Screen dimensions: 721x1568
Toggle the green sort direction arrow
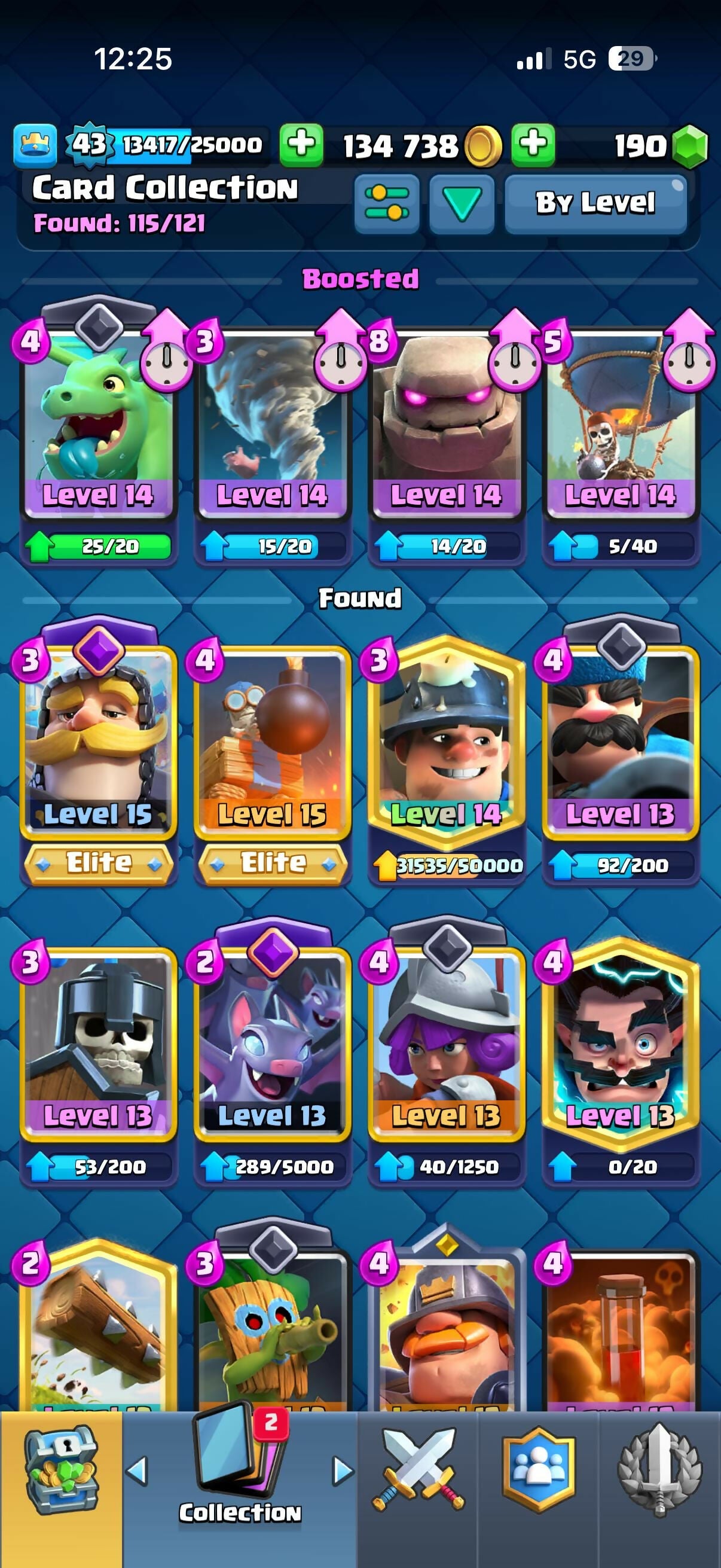pos(461,204)
